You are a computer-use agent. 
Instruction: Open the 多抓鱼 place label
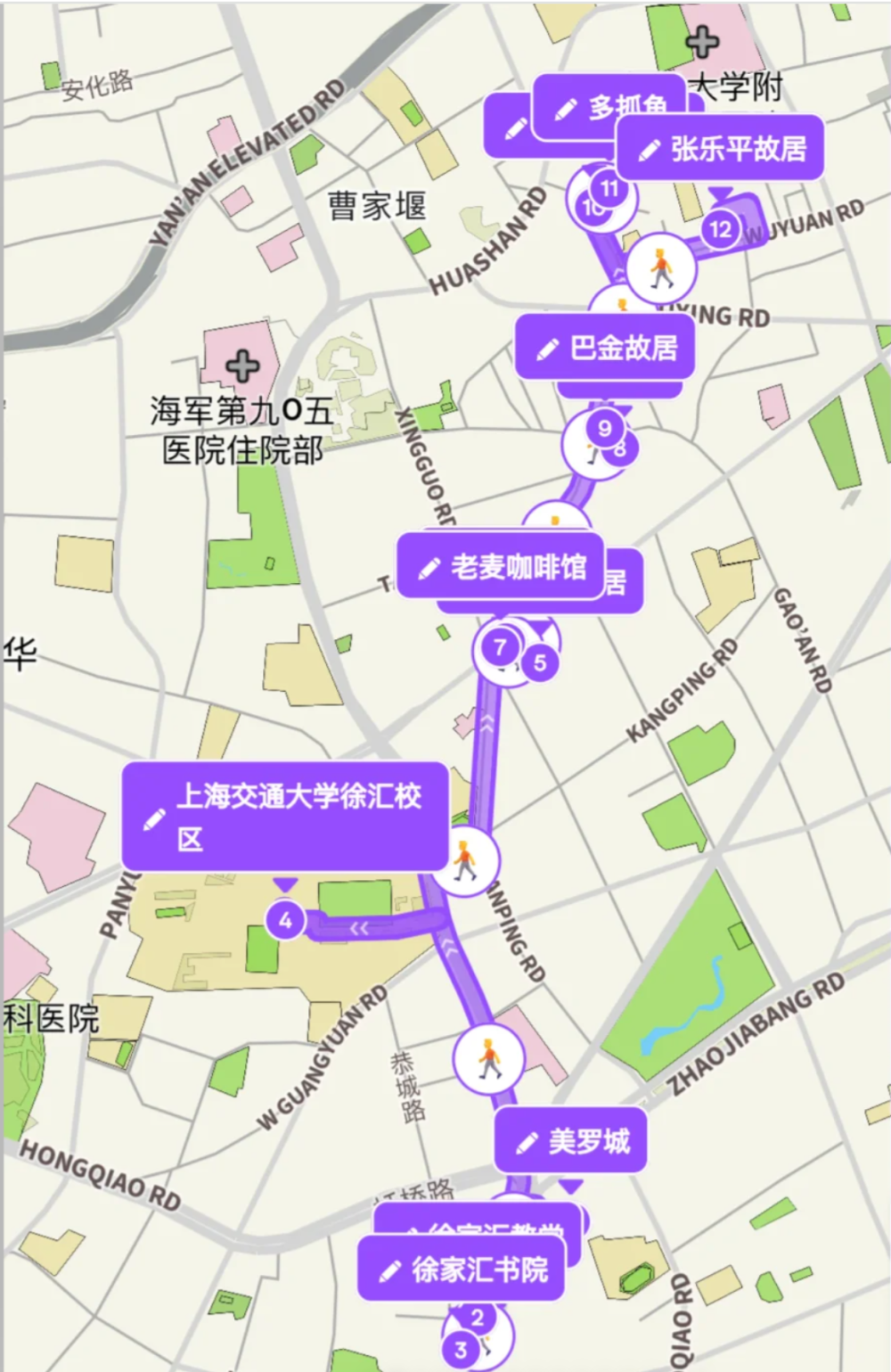[615, 108]
